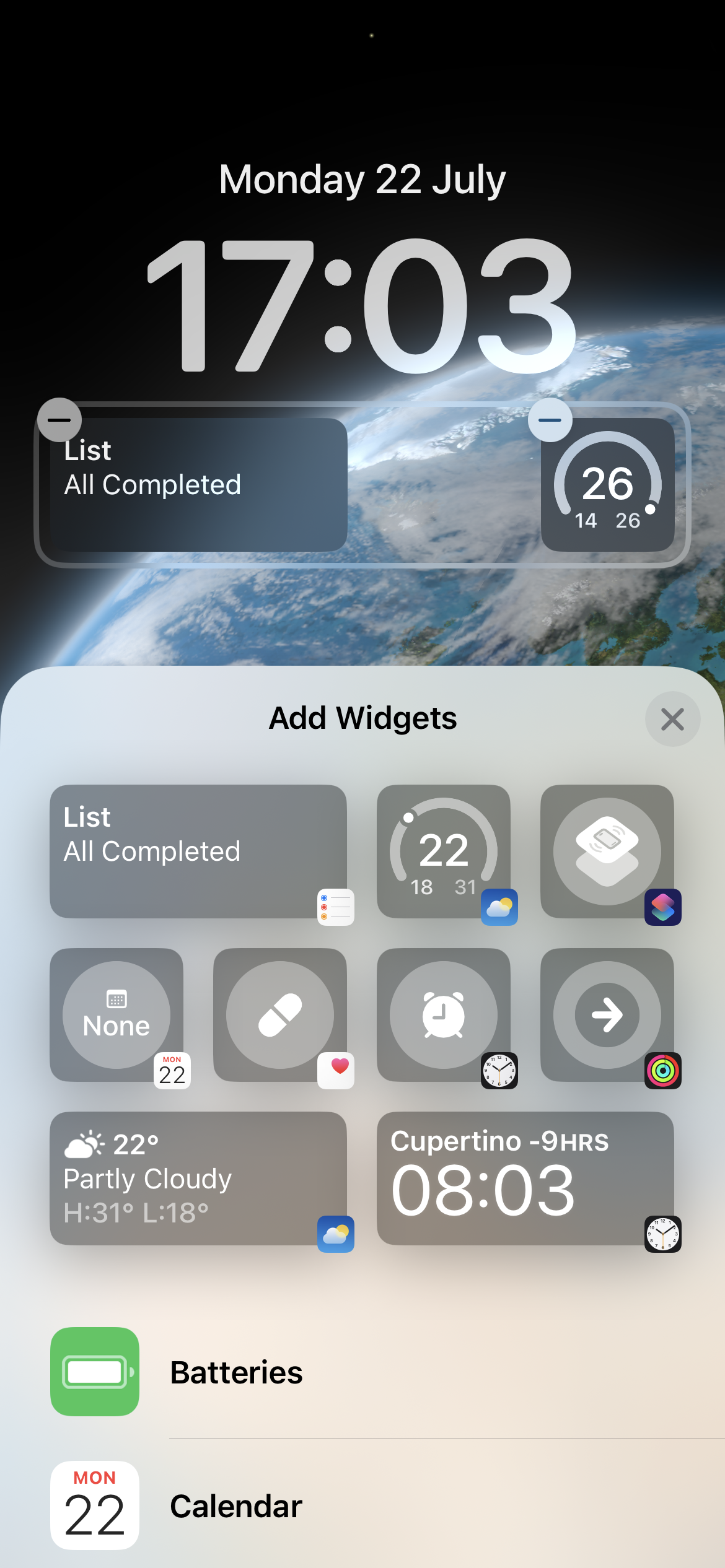This screenshot has width=725, height=1568.
Task: Add the Cupertino world clock widget
Action: pyautogui.click(x=525, y=1178)
